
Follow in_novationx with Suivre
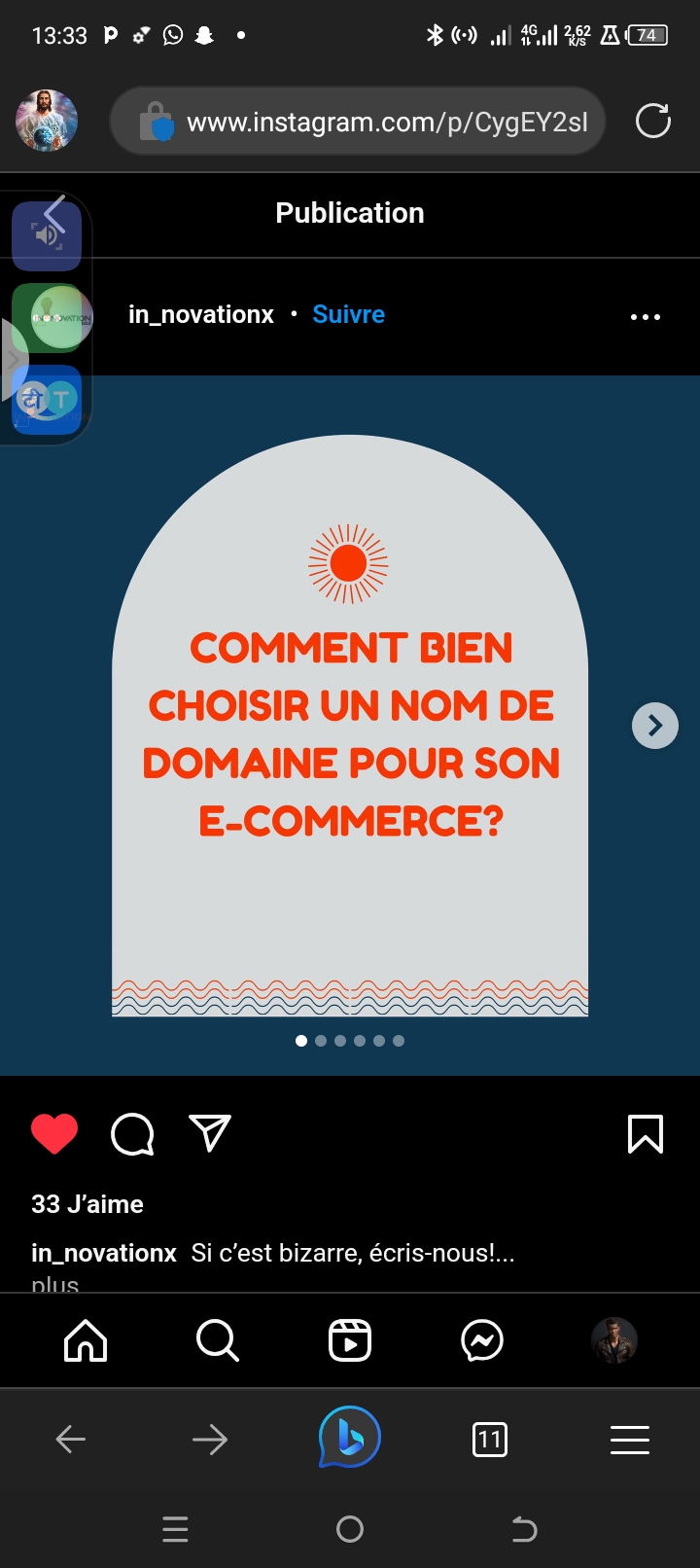tap(348, 314)
